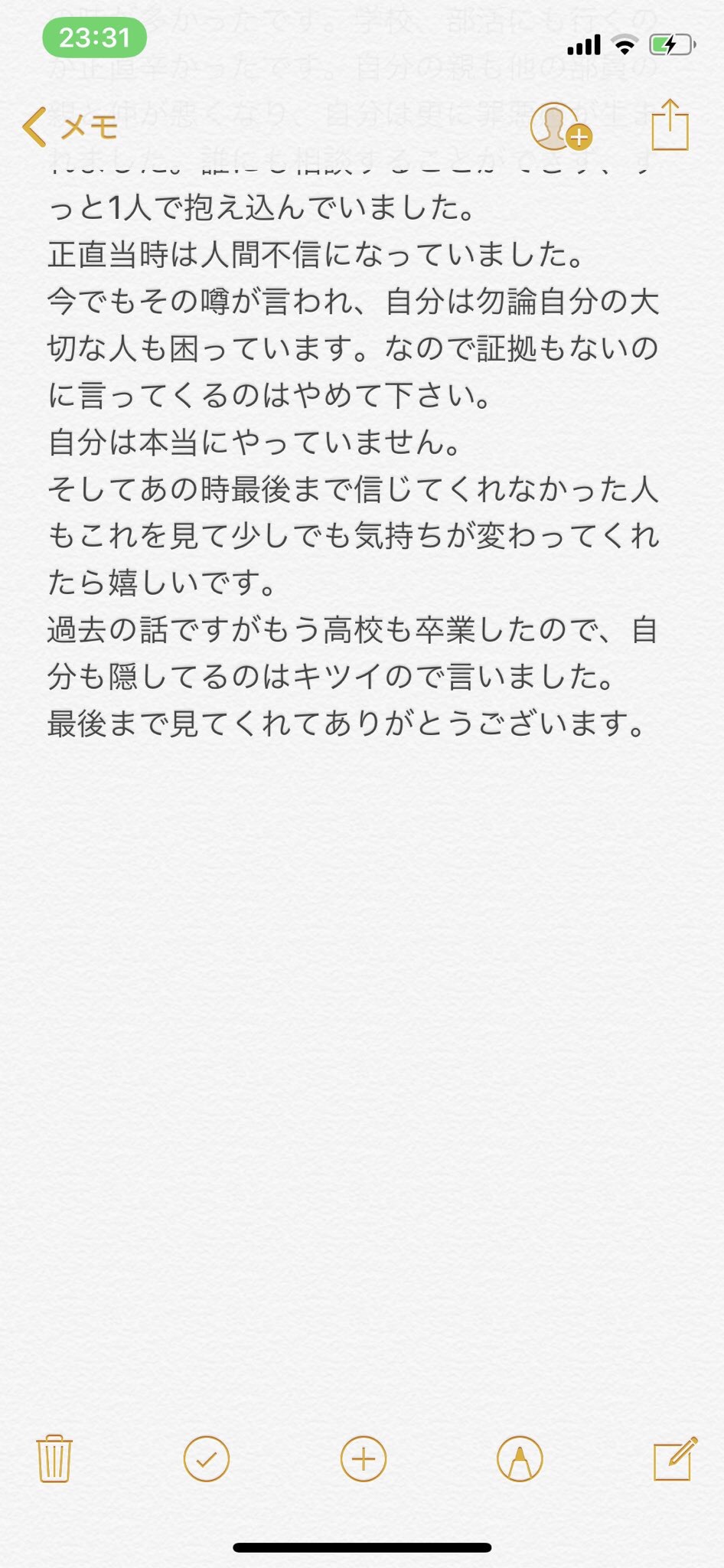Delete this note with trash icon

click(x=54, y=1459)
